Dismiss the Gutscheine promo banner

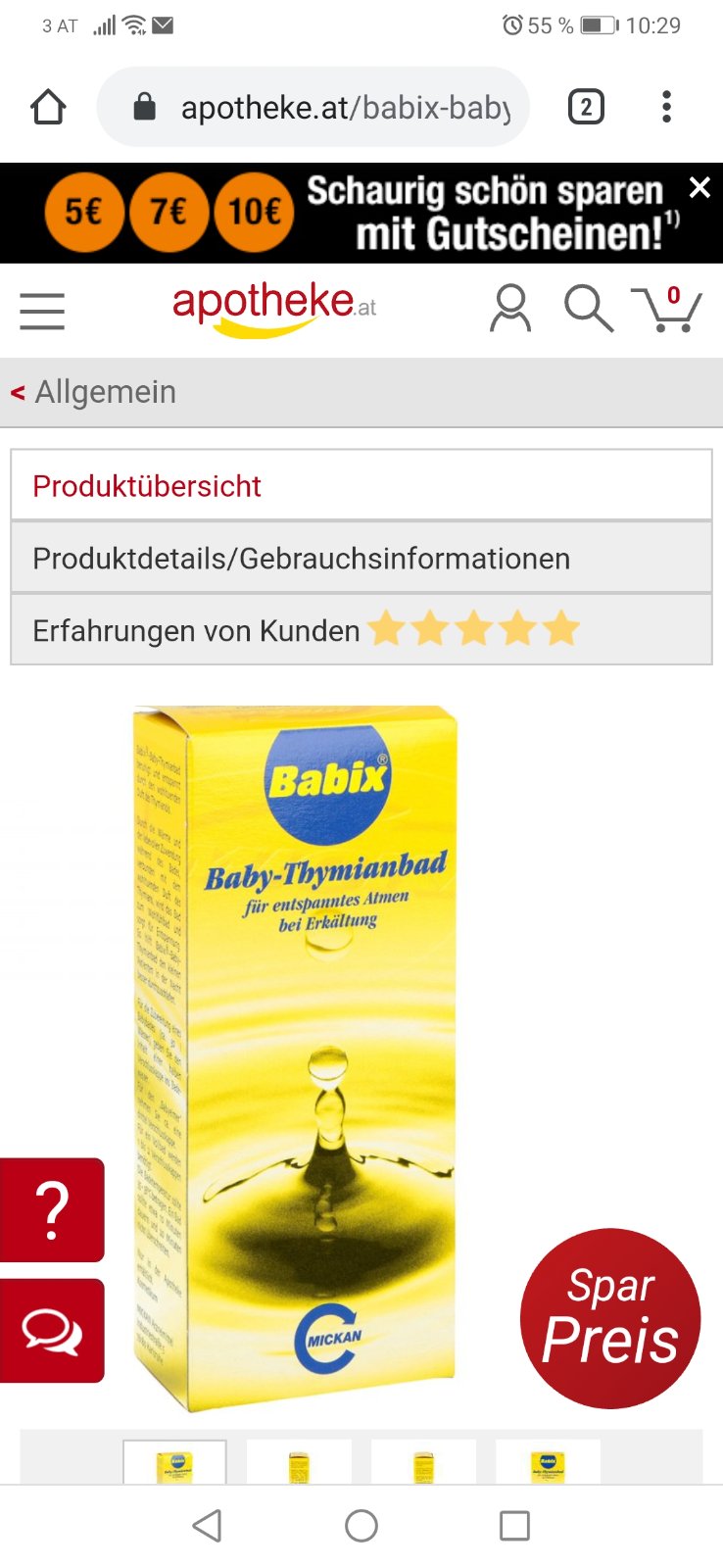tap(699, 187)
